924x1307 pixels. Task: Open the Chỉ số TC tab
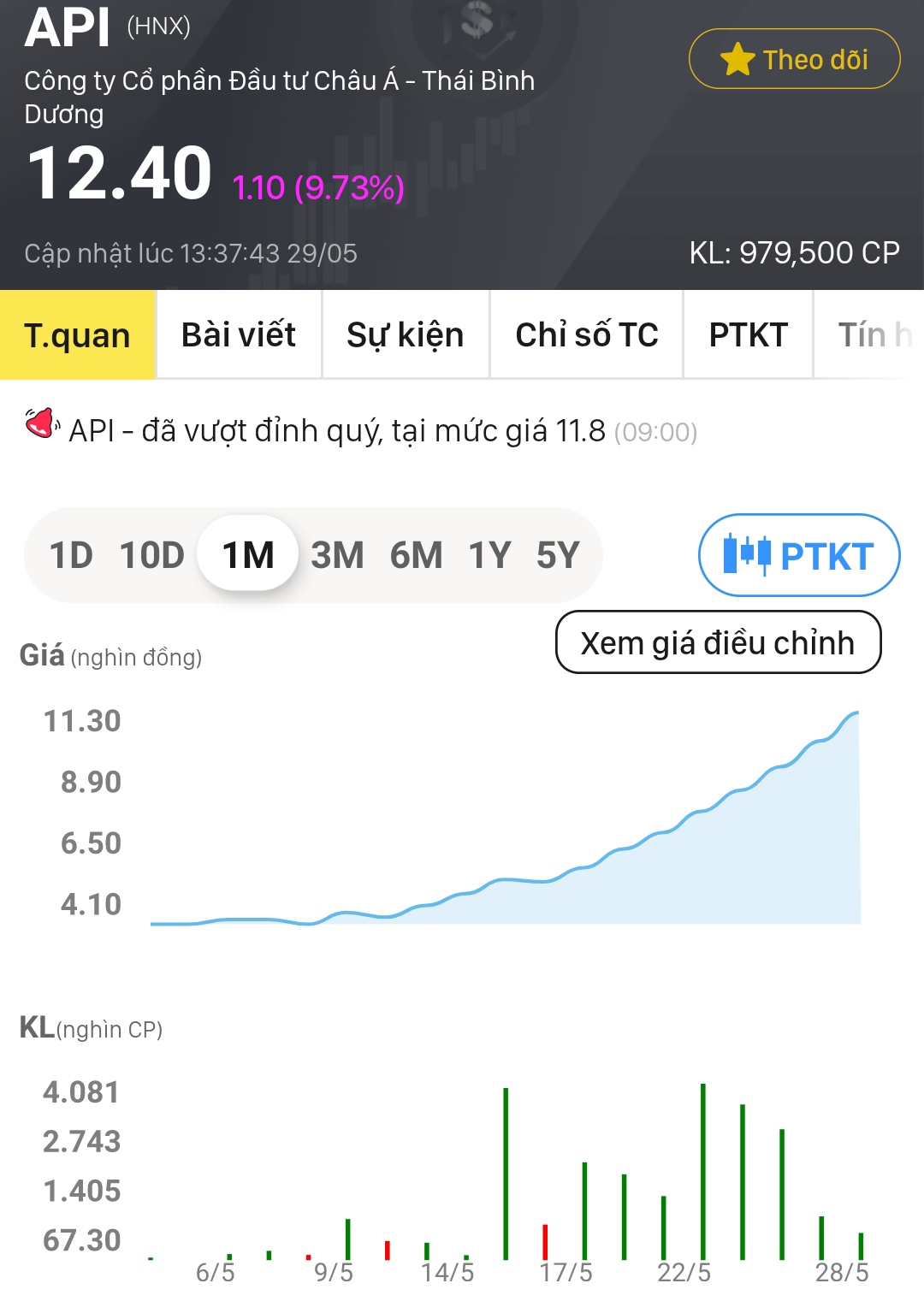tap(586, 335)
